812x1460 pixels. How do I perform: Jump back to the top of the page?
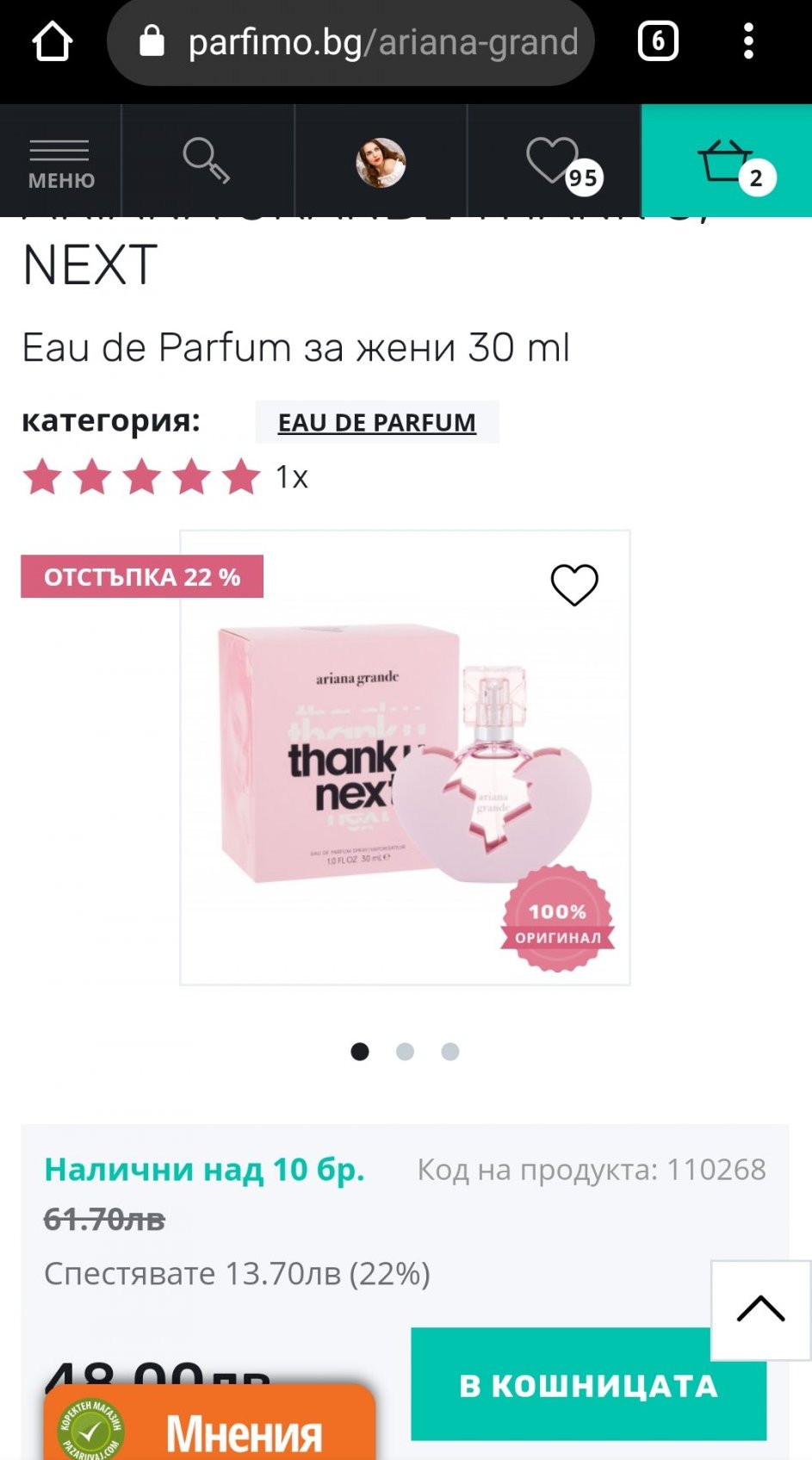pyautogui.click(x=761, y=1309)
